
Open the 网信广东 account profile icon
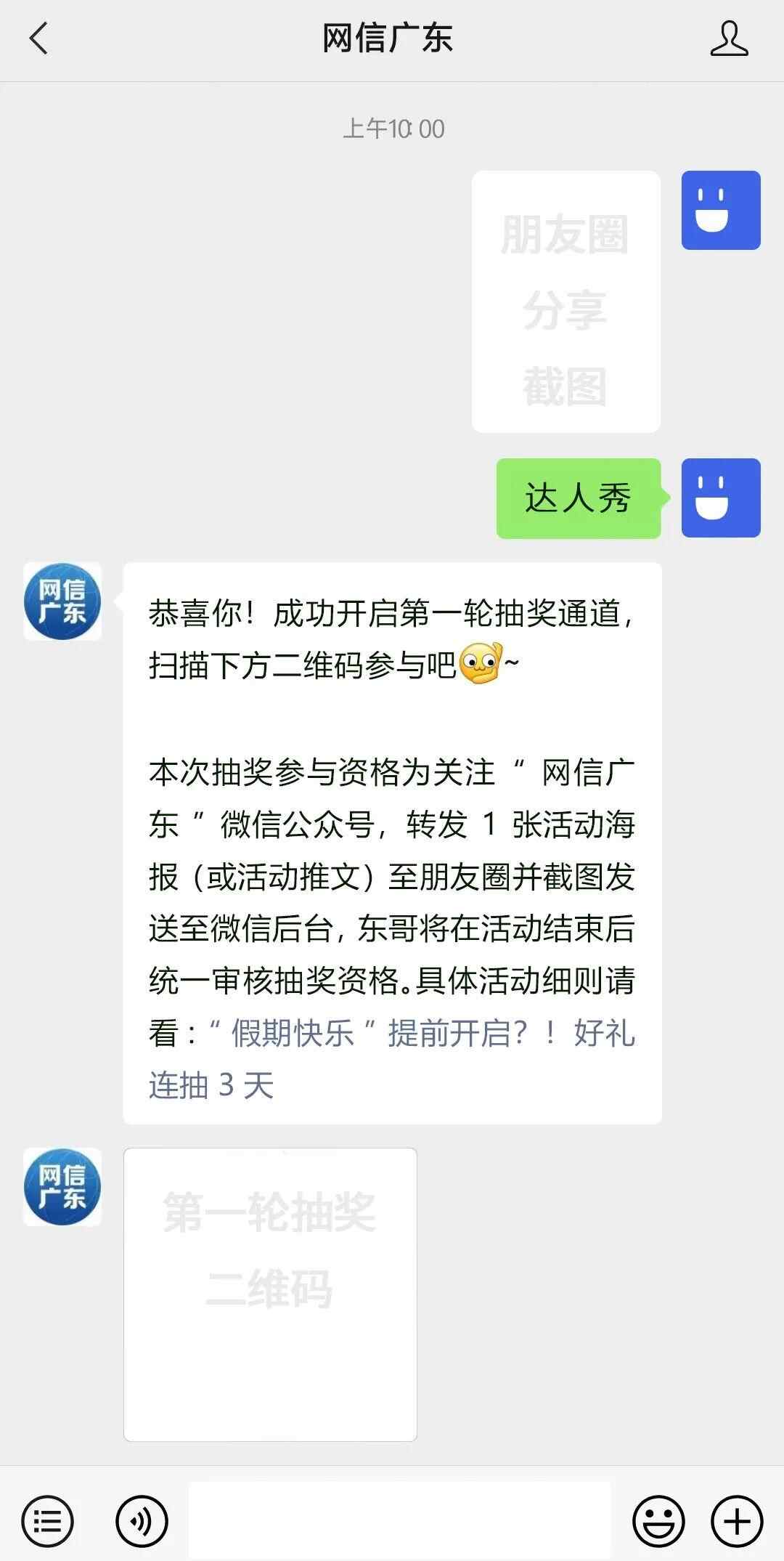729,38
